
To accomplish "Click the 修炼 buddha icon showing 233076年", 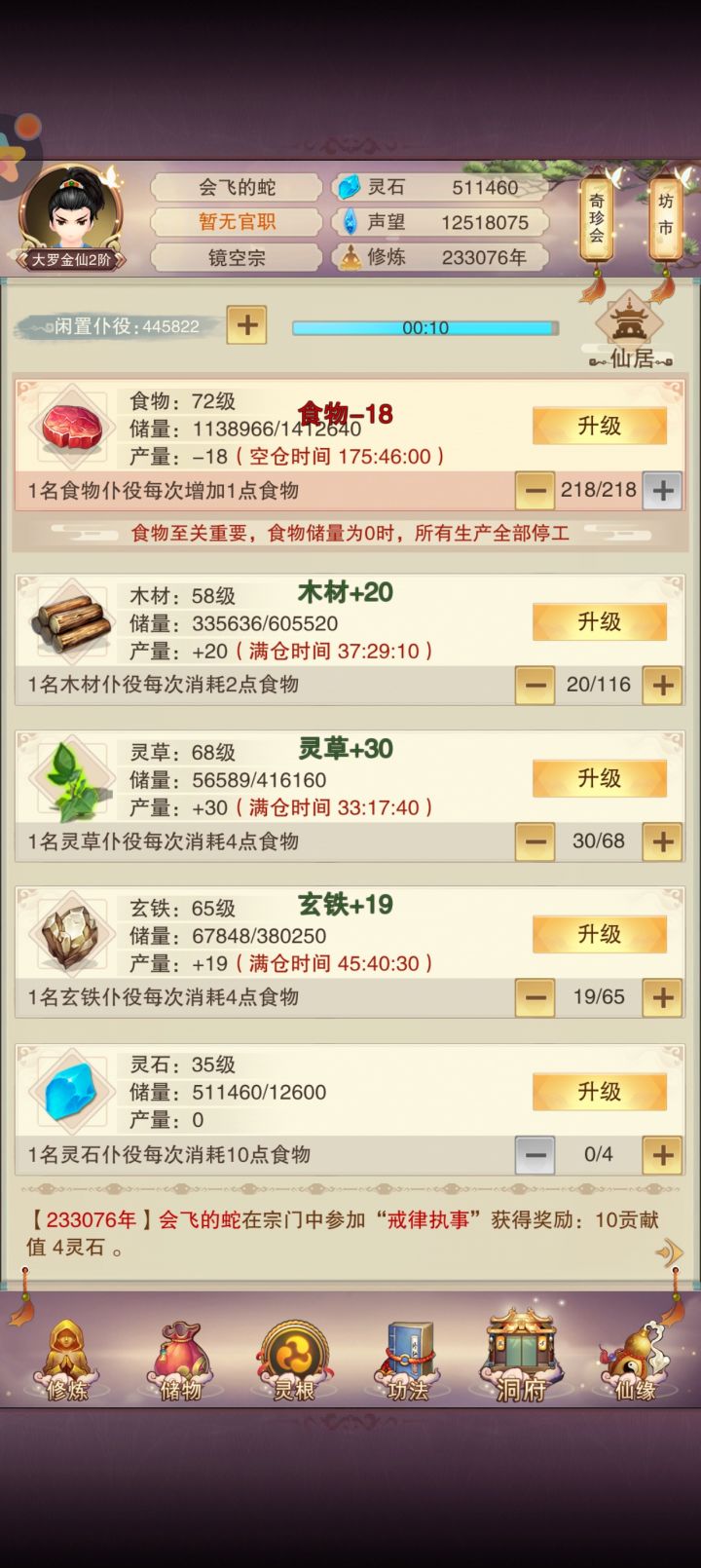I will pyautogui.click(x=349, y=257).
